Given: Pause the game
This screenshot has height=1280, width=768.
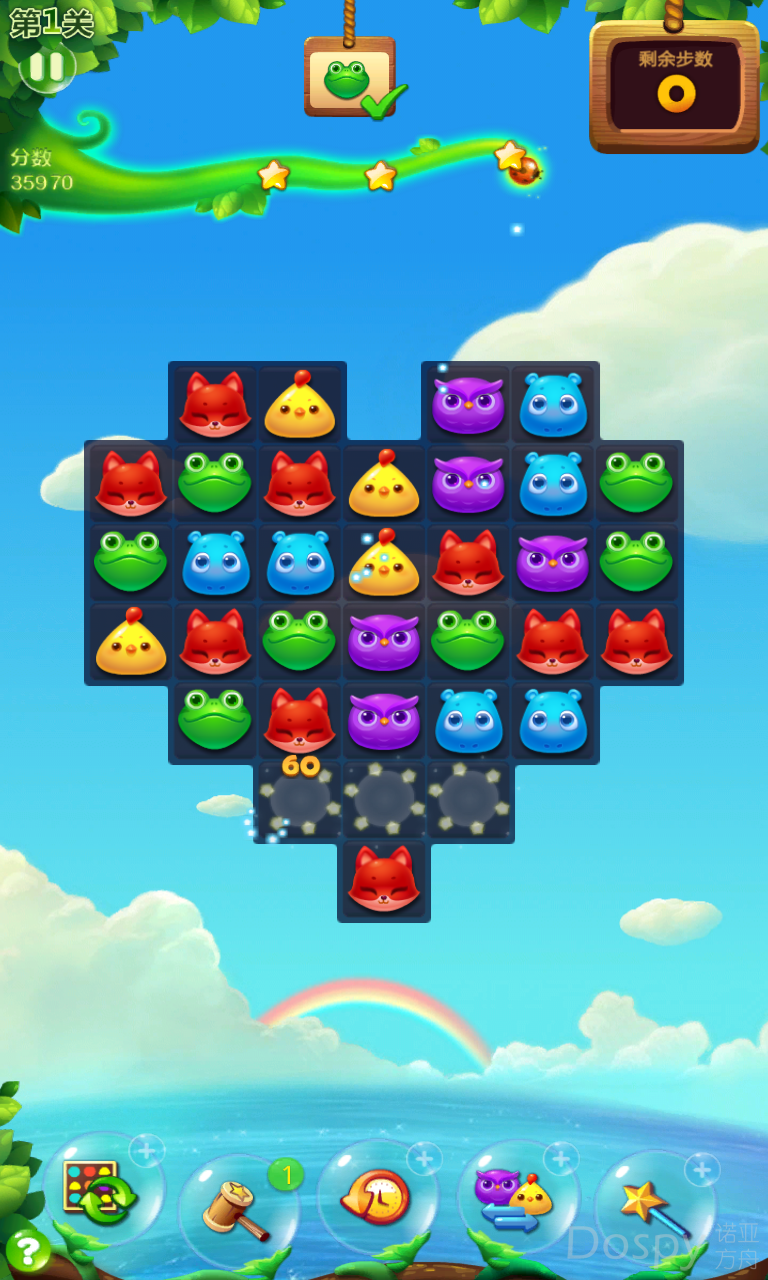Looking at the screenshot, I should (x=46, y=67).
